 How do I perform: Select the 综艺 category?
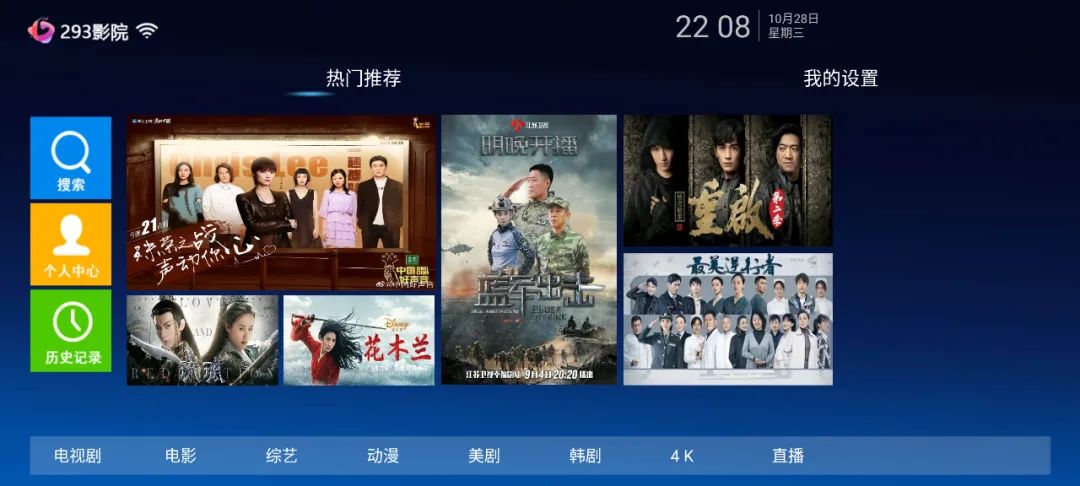(x=282, y=456)
